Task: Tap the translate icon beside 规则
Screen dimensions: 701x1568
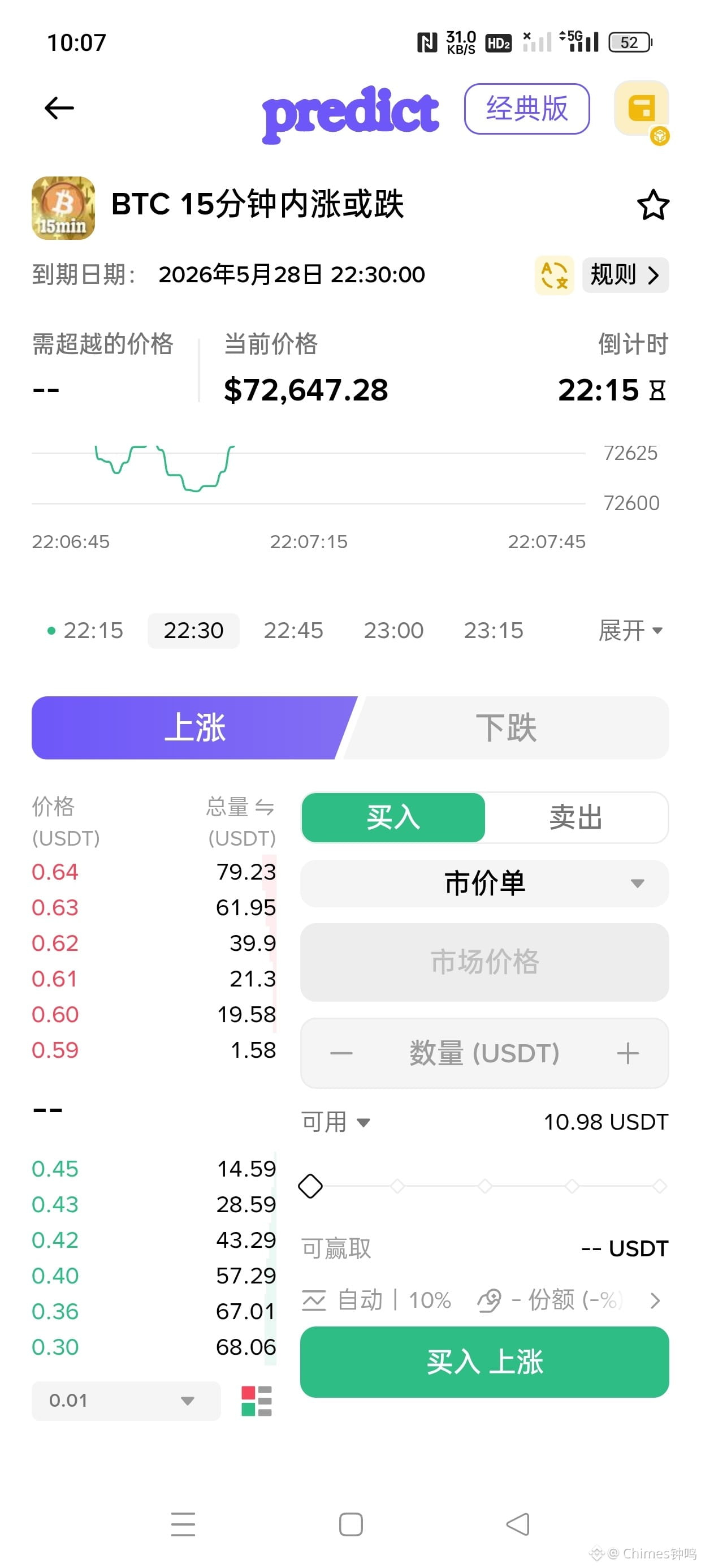Action: click(555, 275)
